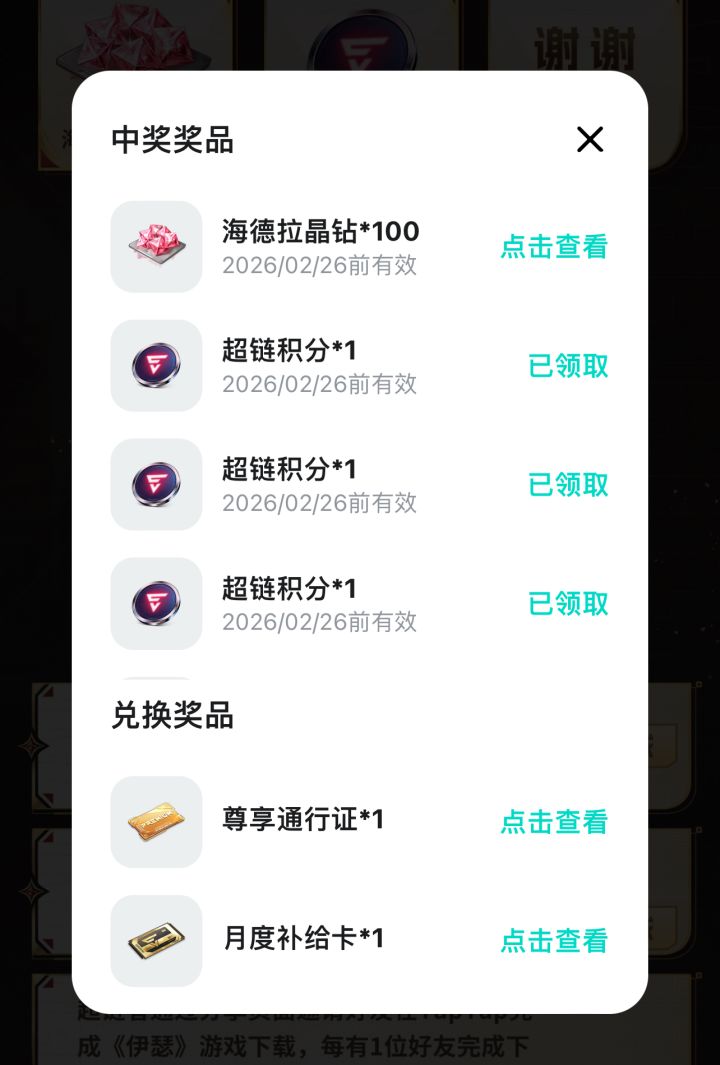Click the 月度补给卡 supply card icon
The height and width of the screenshot is (1065, 720).
click(x=155, y=940)
